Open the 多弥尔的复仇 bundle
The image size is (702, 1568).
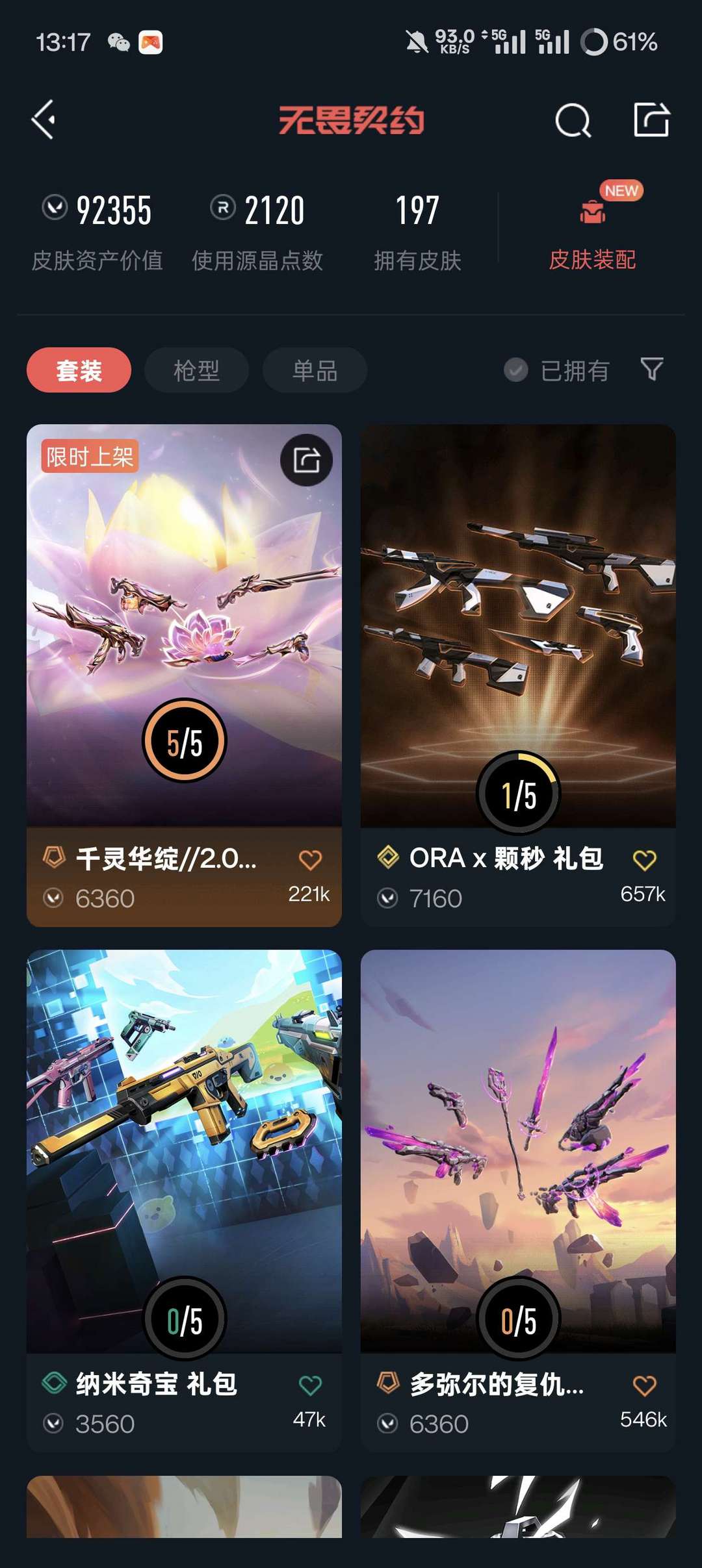coord(518,1150)
